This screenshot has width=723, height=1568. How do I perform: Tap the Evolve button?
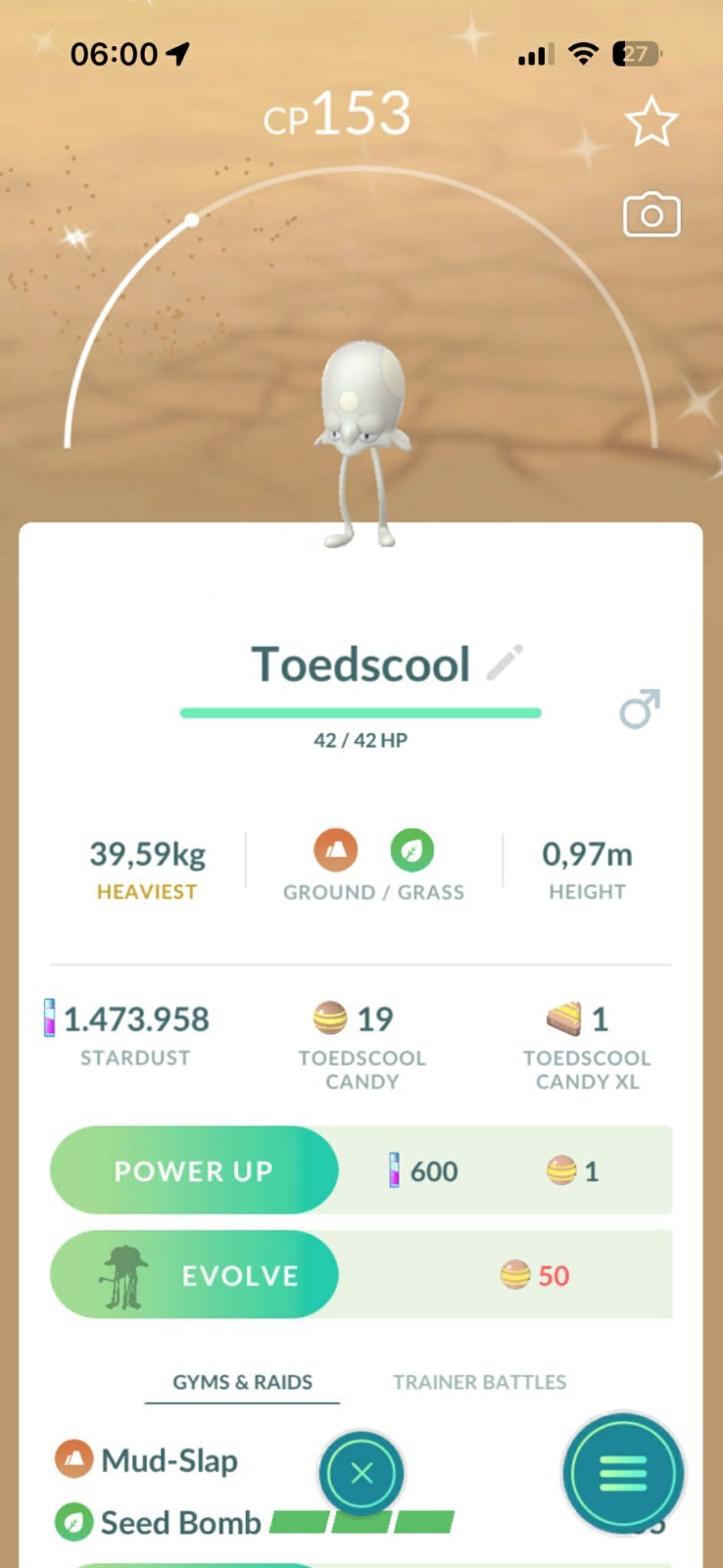(x=194, y=1275)
